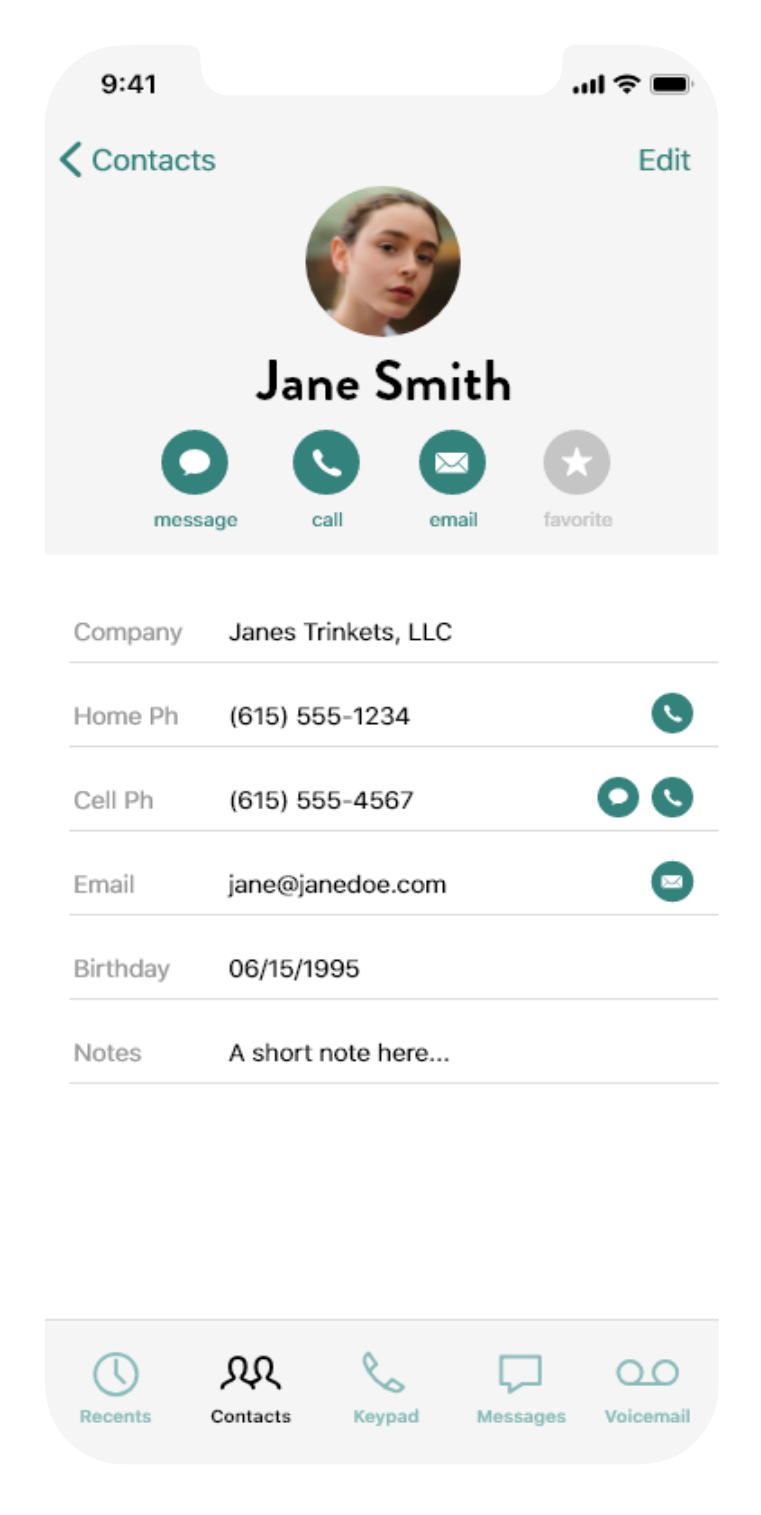Screen dimensions: 761x1515
Task: Edit Jane Smith's contact details
Action: tap(664, 160)
